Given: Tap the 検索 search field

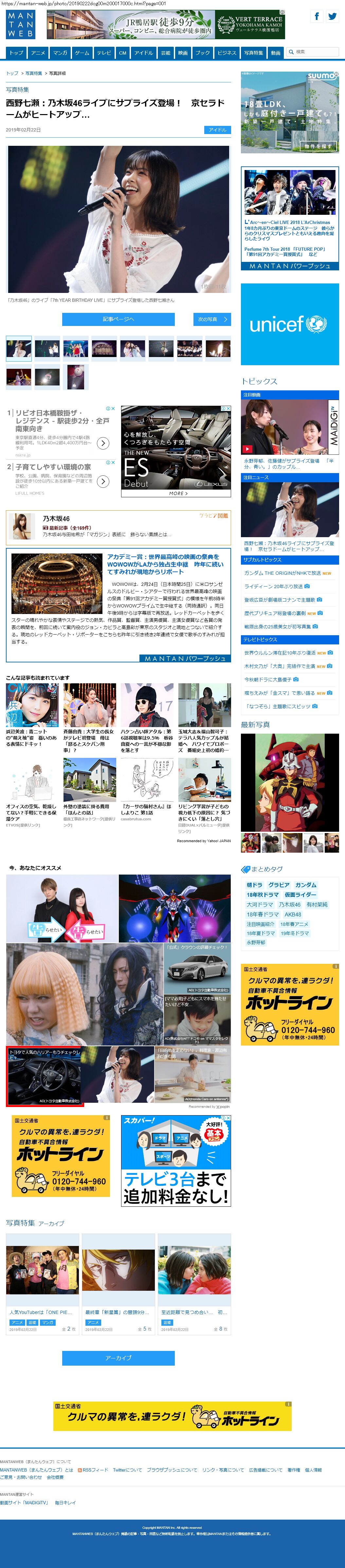Looking at the screenshot, I should point(315,52).
